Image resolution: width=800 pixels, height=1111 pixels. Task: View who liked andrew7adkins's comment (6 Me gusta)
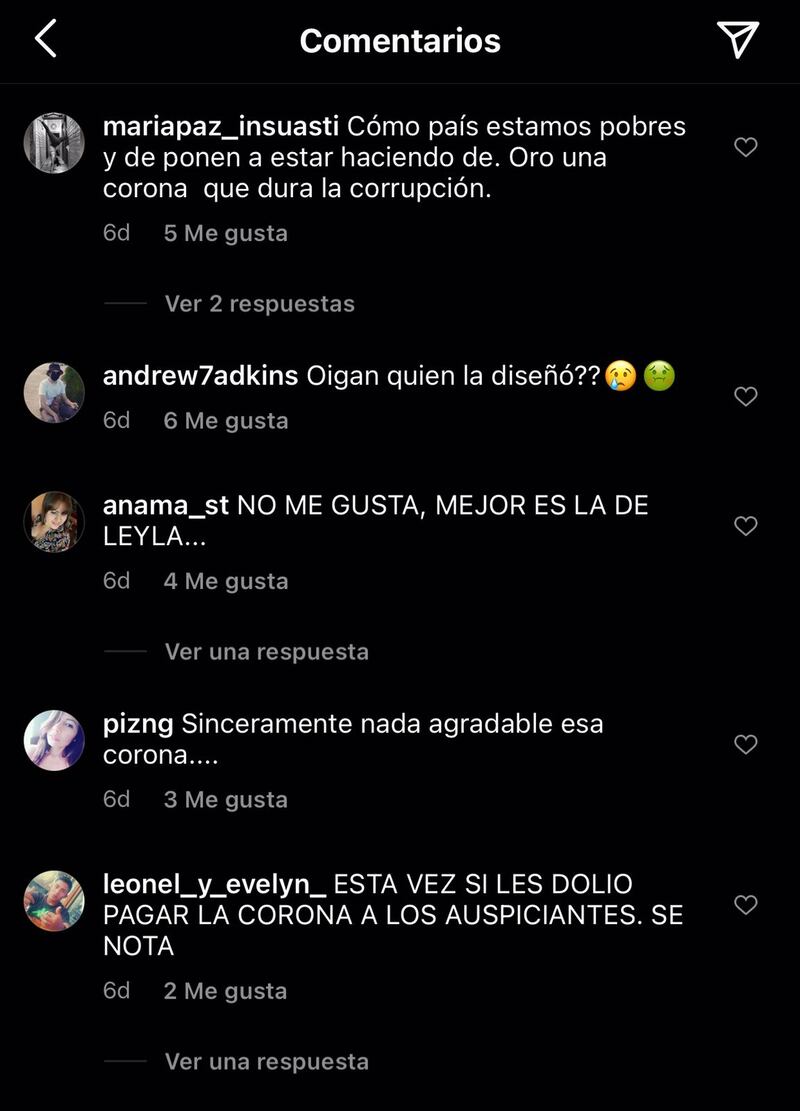(226, 421)
